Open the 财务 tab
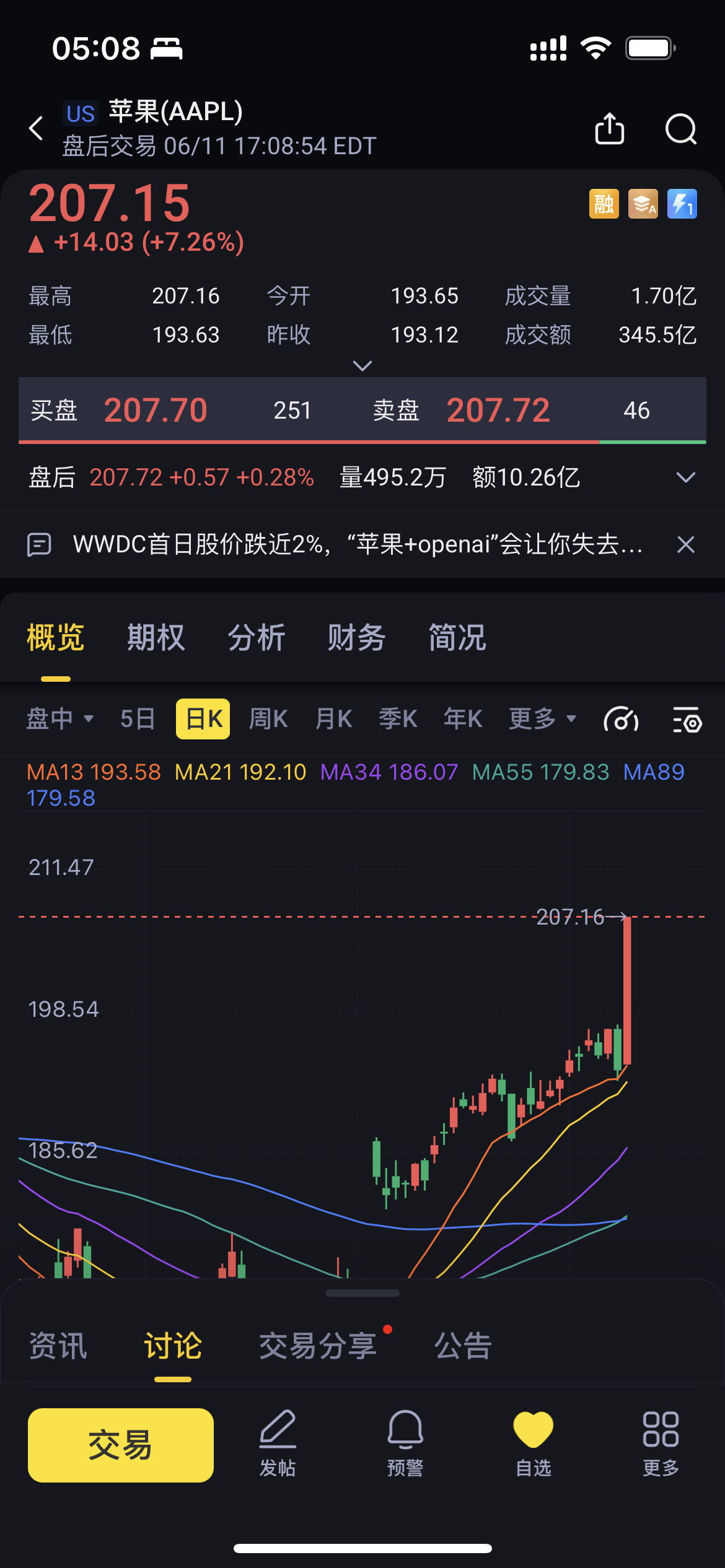 tap(356, 638)
